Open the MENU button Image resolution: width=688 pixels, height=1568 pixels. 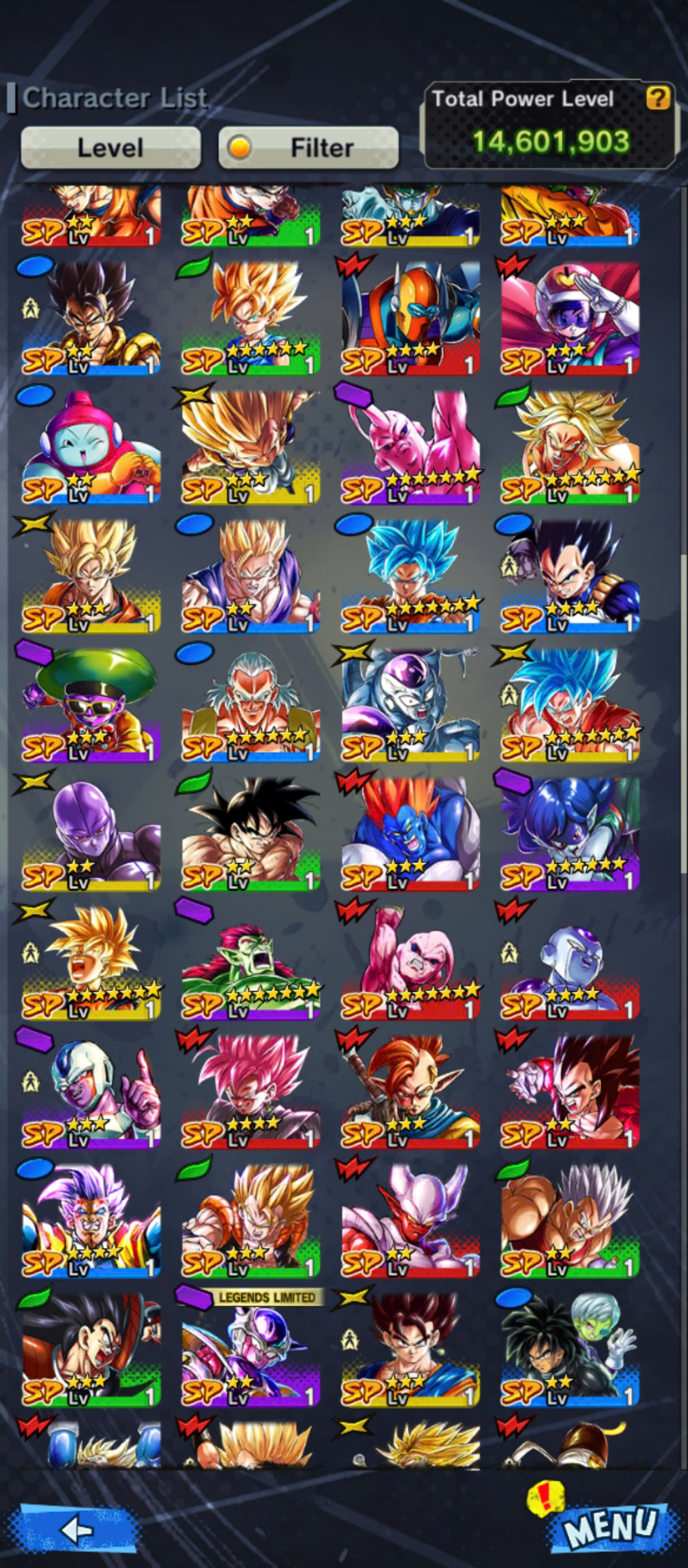tap(610, 1525)
